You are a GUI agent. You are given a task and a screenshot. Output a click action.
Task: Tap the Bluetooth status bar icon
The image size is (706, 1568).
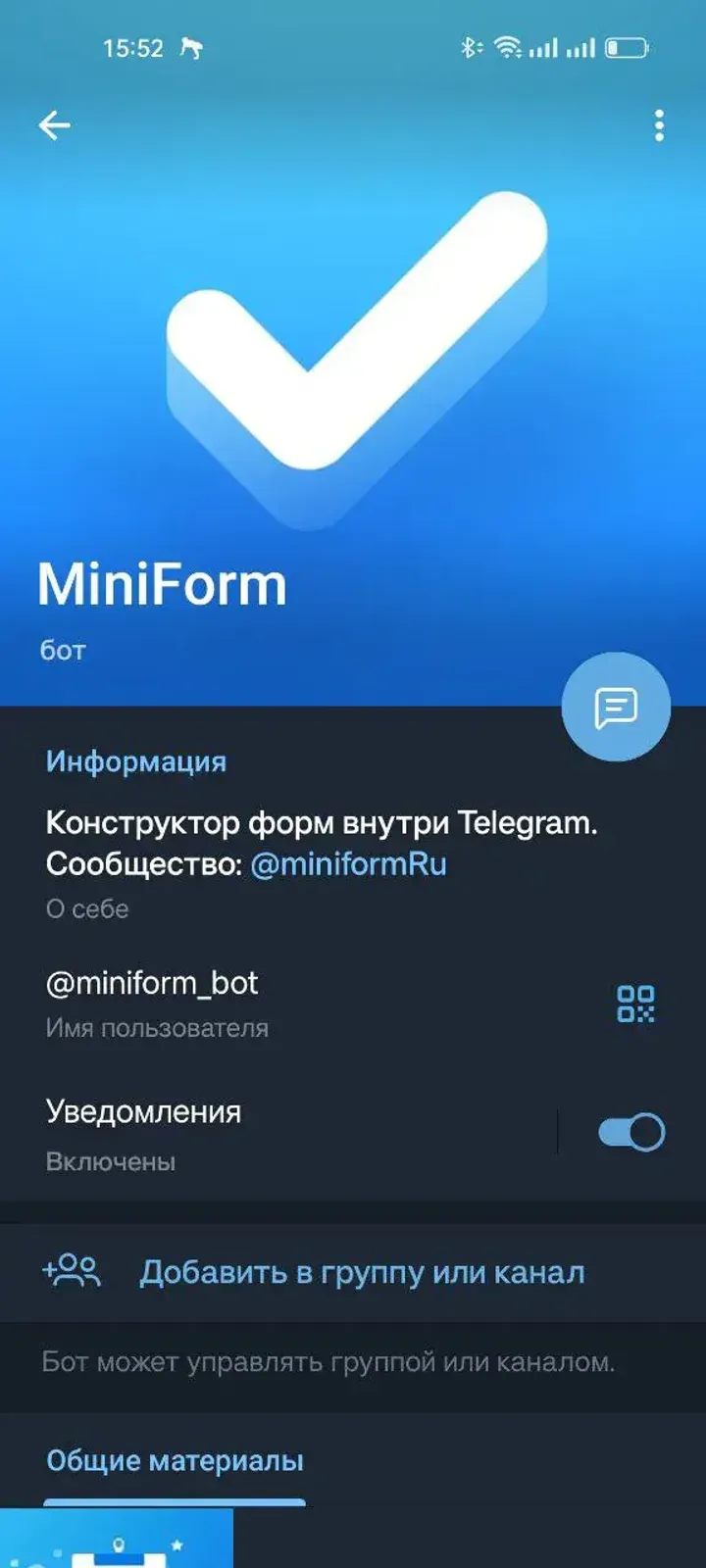pyautogui.click(x=472, y=45)
